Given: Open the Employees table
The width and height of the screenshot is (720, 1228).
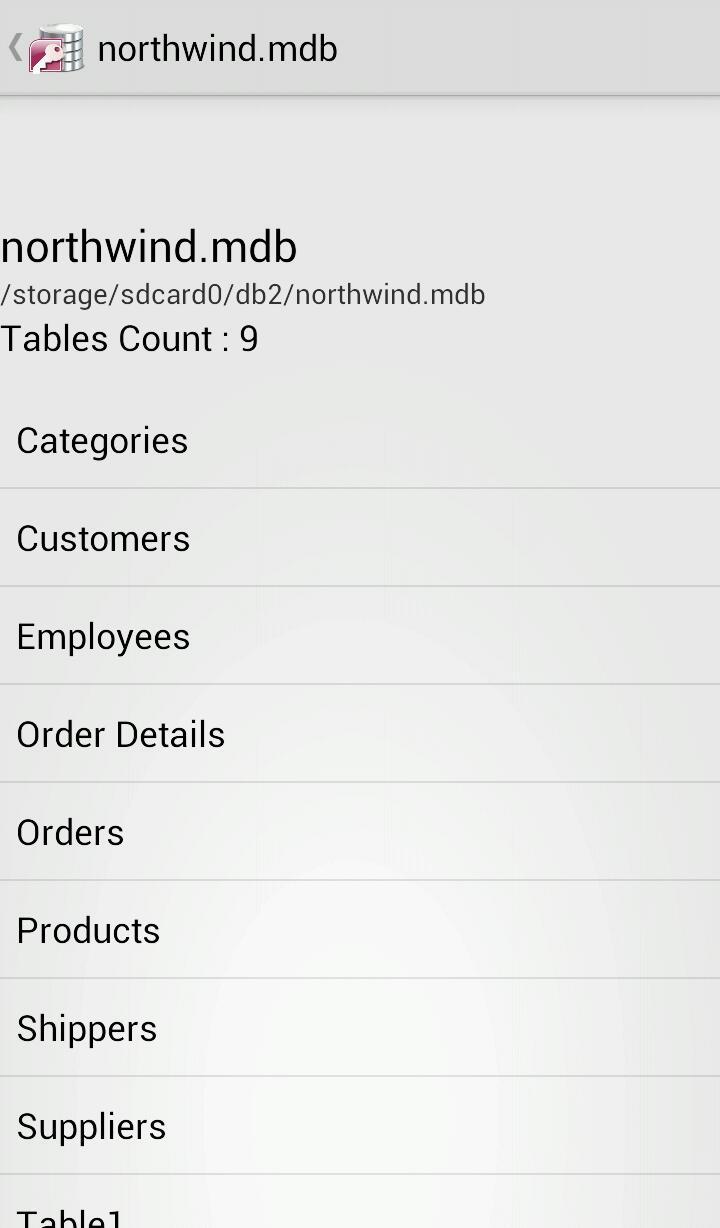Looking at the screenshot, I should [x=103, y=636].
